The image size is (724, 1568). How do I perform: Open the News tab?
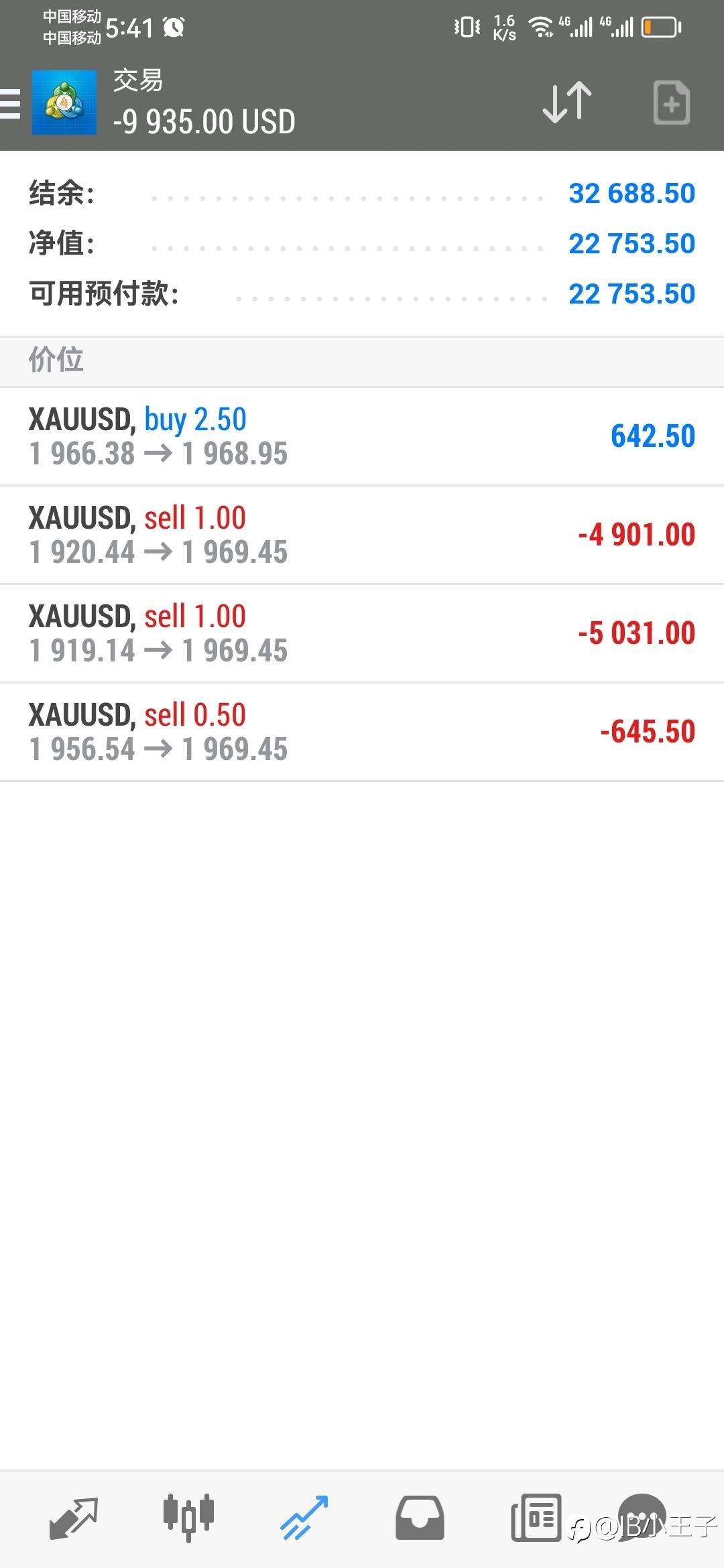535,1517
